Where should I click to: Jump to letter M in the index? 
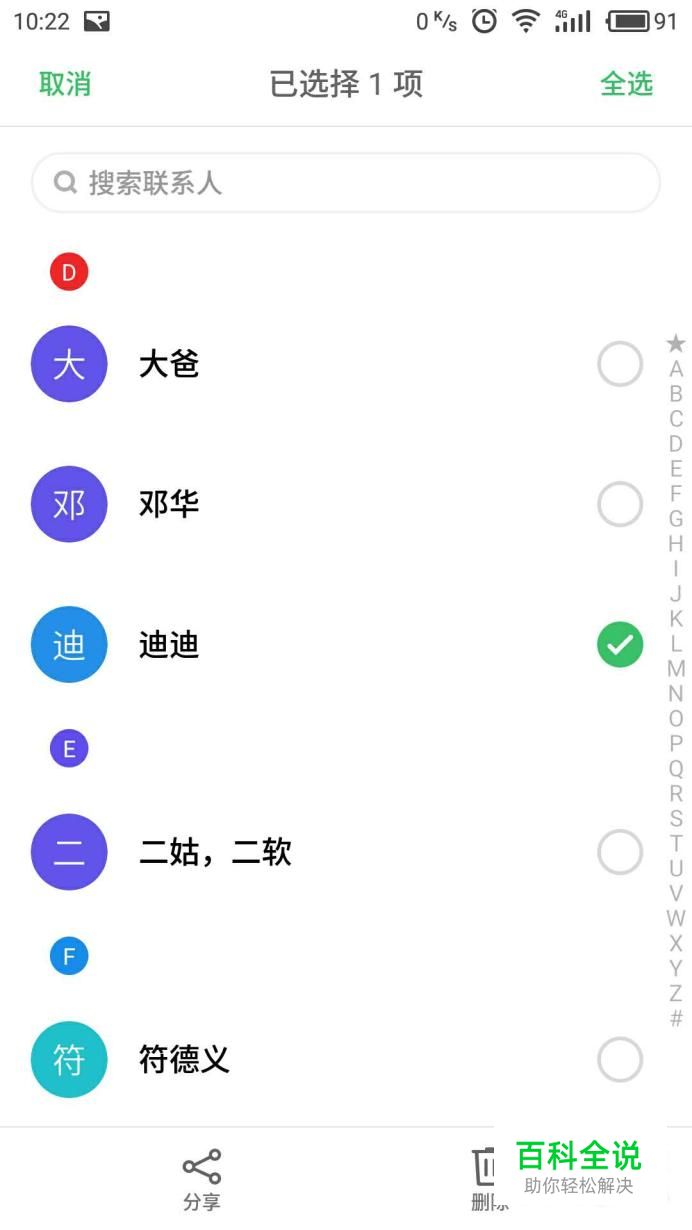tap(676, 669)
